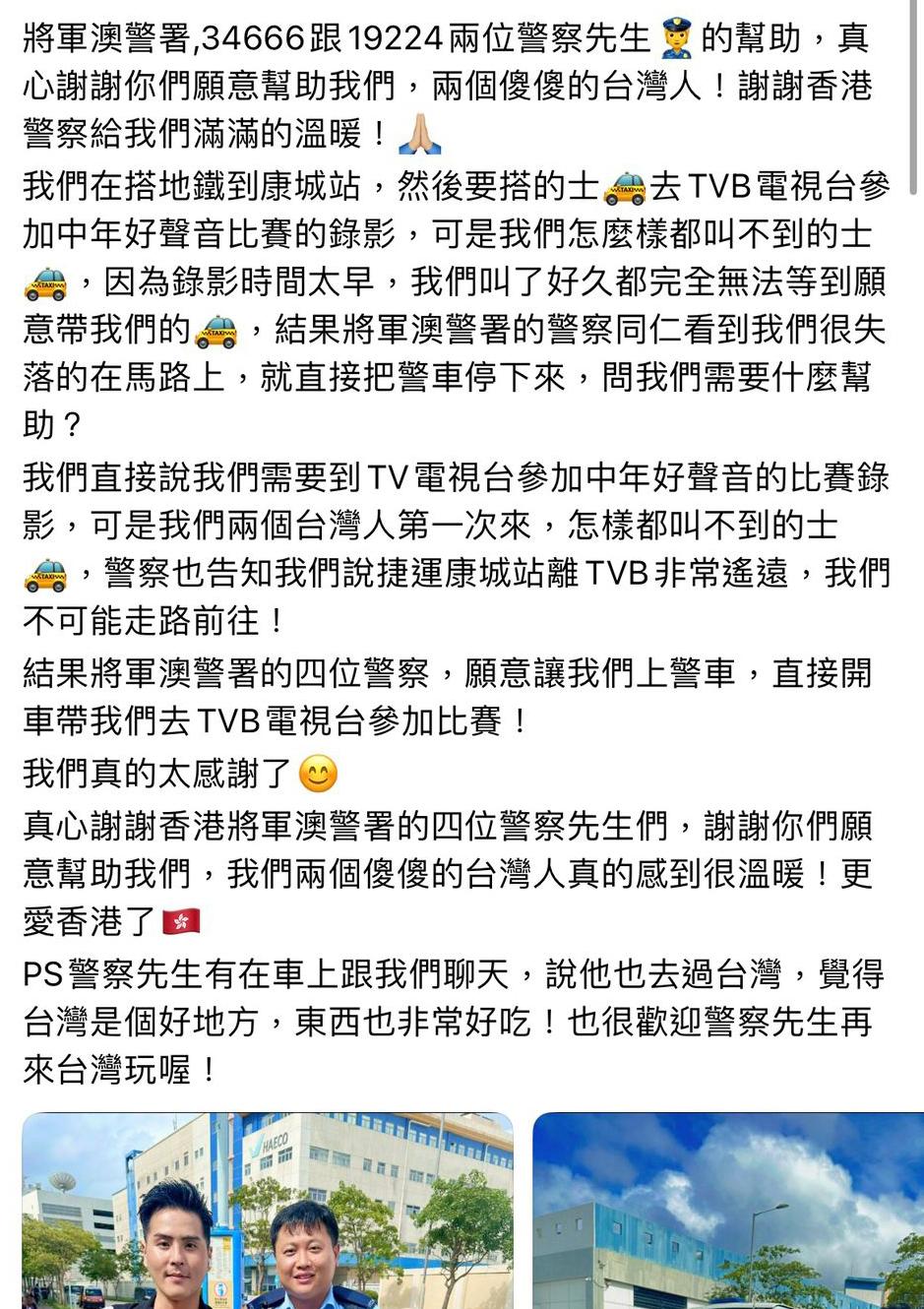Open the photo of building under cloudy sky
This screenshot has width=924, height=1309.
(728, 1212)
